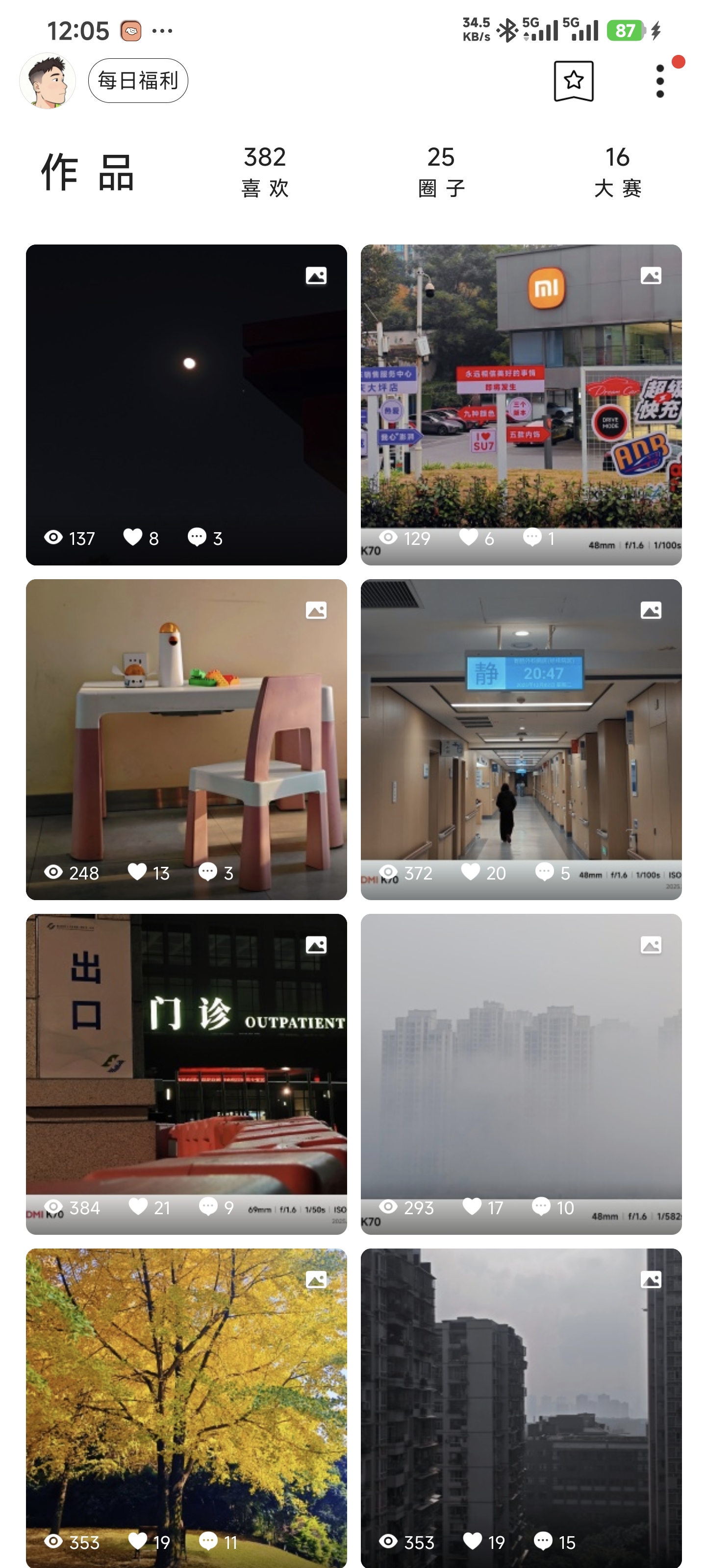Screen dimensions: 706x1568
Task: Switch to the 喜欢 tab
Action: click(x=264, y=171)
